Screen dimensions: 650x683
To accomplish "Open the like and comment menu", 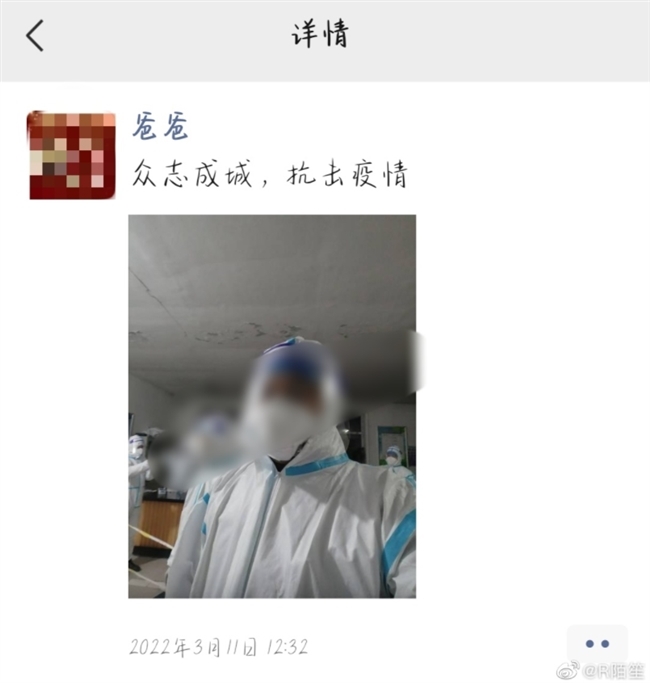I will pyautogui.click(x=596, y=644).
